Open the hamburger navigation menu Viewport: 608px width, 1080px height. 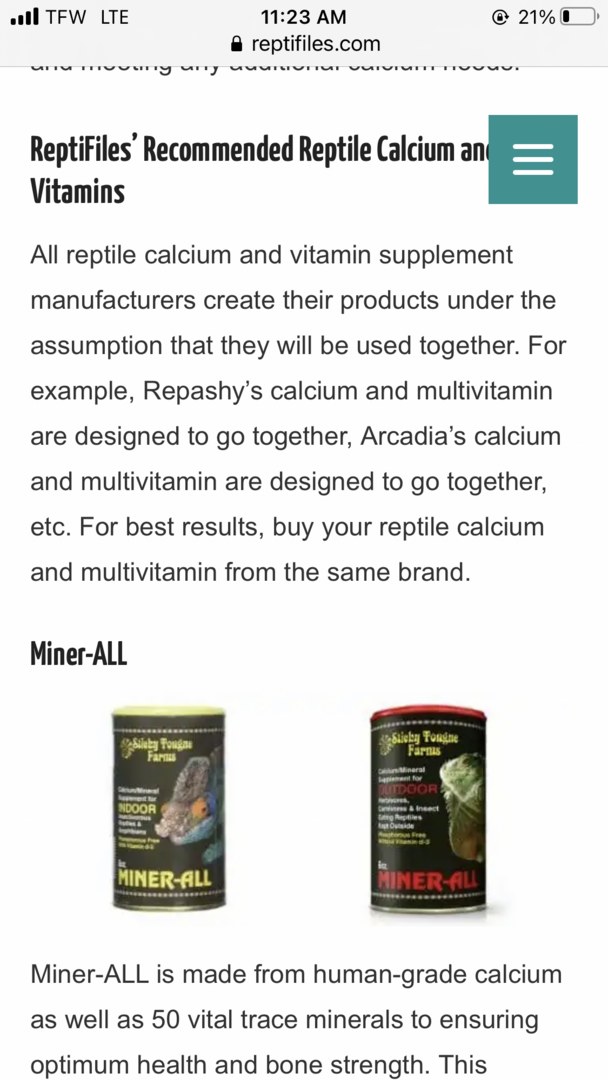coord(532,159)
